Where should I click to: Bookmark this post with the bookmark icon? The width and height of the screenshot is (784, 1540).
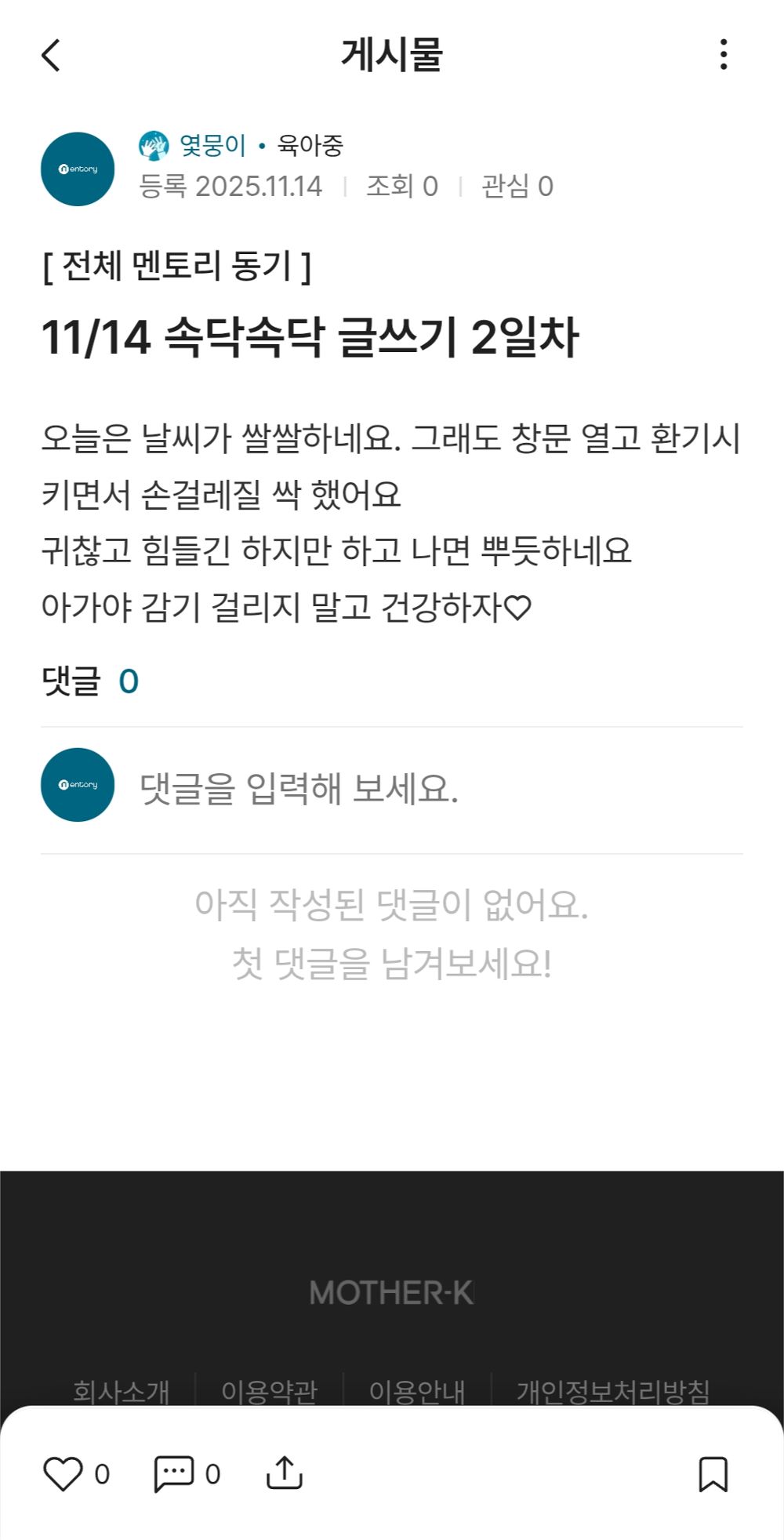coord(713,1473)
